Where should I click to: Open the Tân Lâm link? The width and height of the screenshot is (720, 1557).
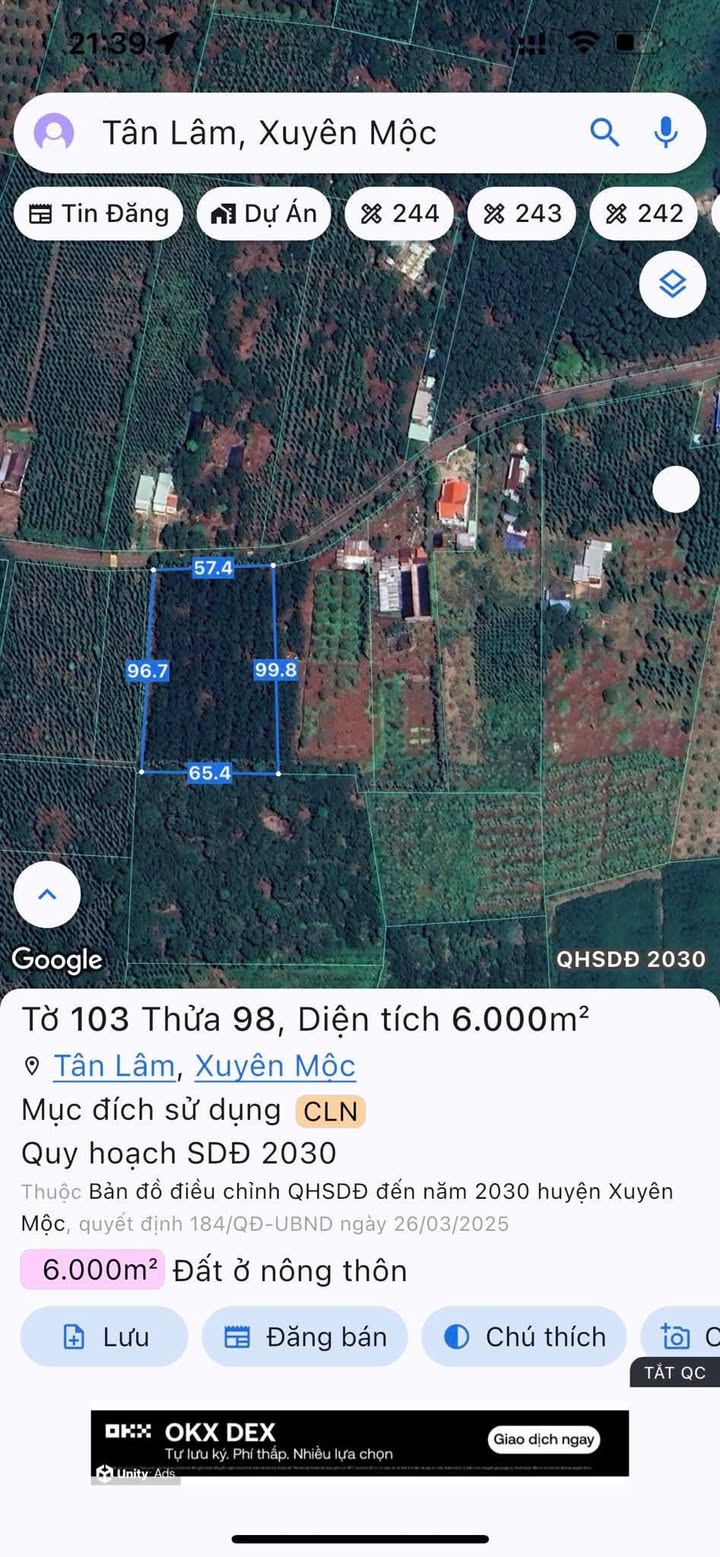click(114, 1066)
